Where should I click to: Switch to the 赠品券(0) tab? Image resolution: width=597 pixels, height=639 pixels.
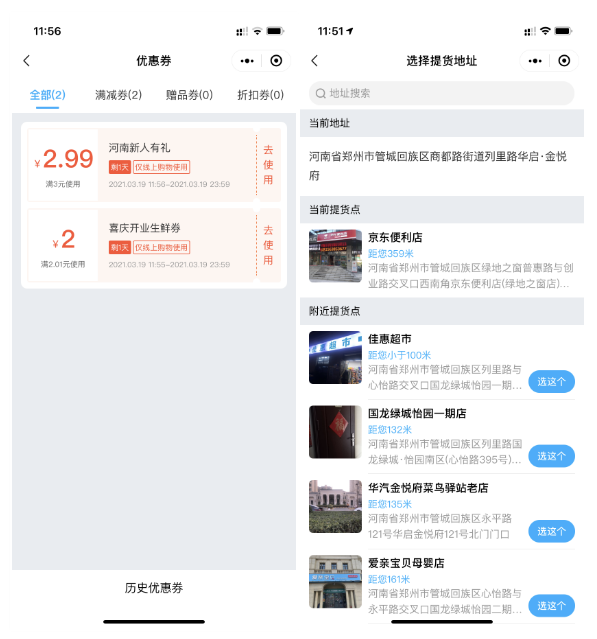point(189,95)
